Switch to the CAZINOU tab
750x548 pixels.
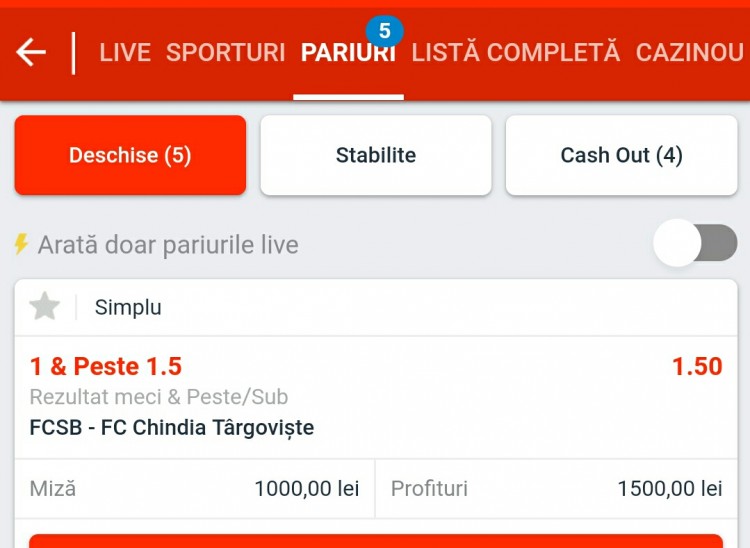[690, 53]
